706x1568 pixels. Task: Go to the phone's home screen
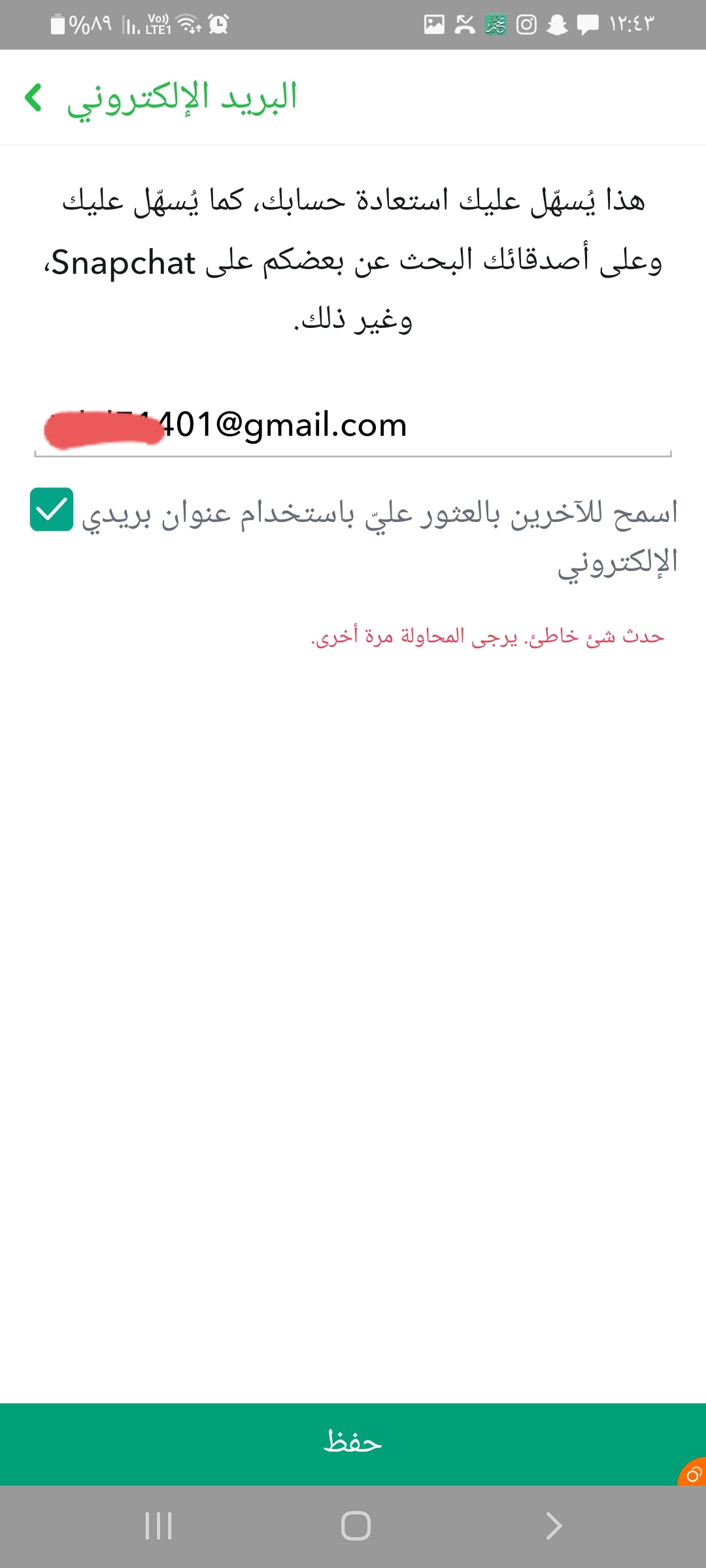click(356, 1526)
